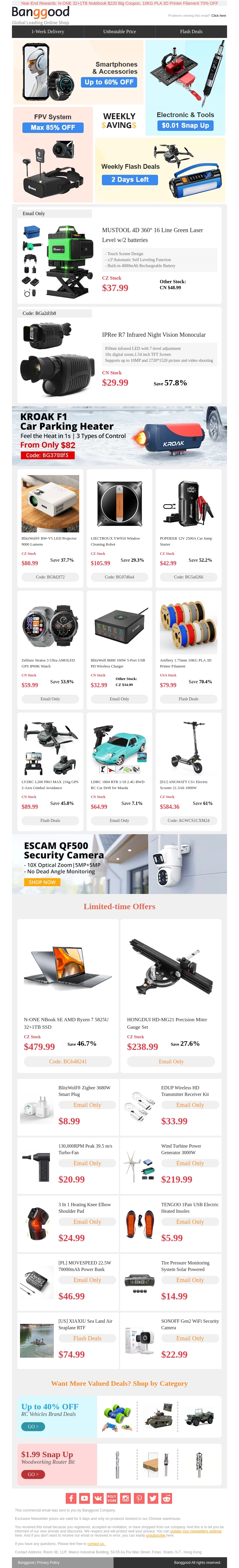The height and width of the screenshot is (1568, 239).
Task: Open Banggood's Facebook page icon
Action: 71,1498
